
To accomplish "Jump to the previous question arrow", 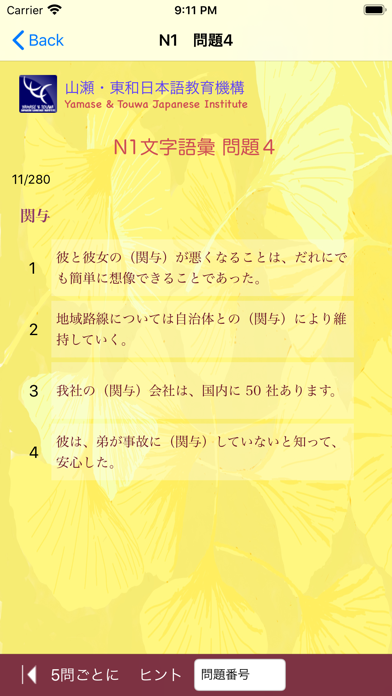I will coord(29,675).
